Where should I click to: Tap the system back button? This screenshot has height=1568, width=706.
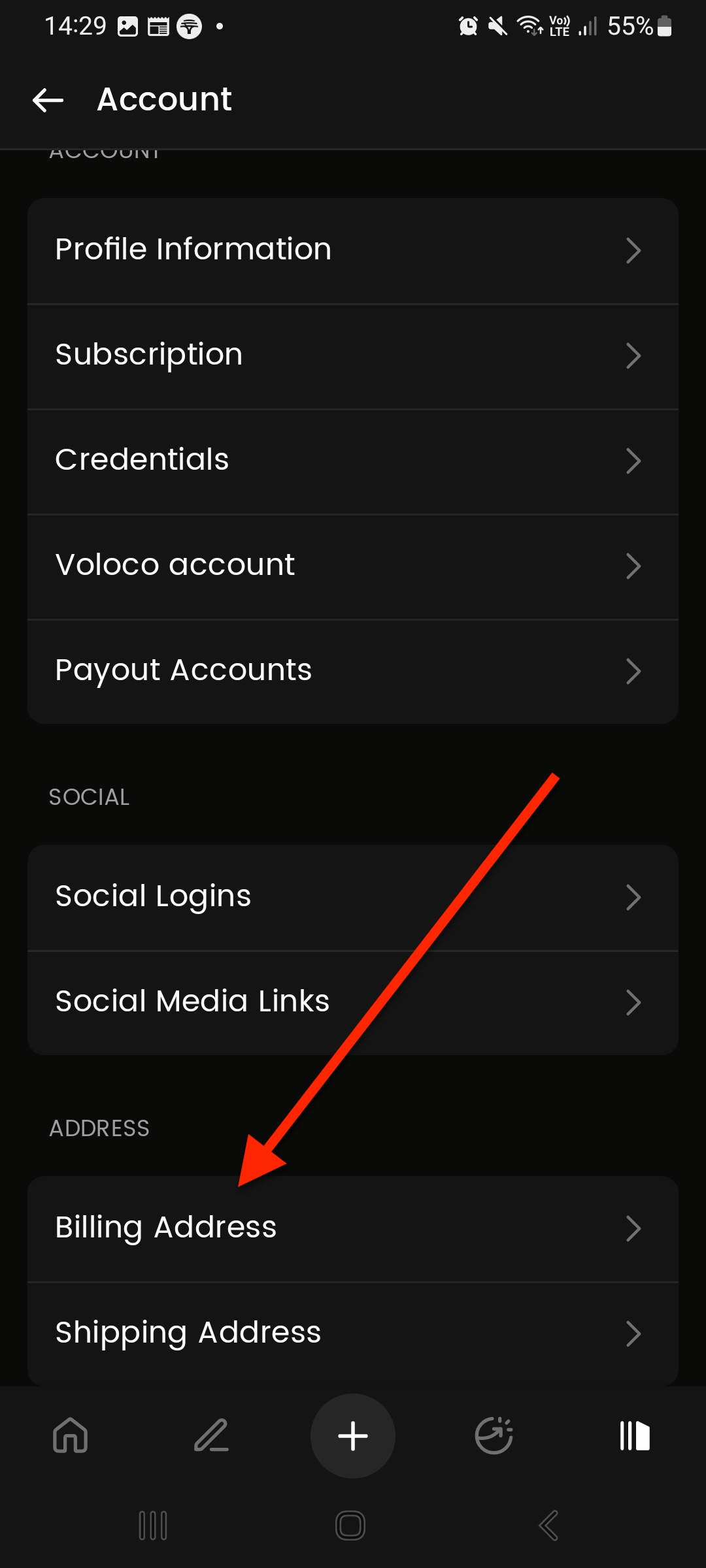[x=549, y=1526]
